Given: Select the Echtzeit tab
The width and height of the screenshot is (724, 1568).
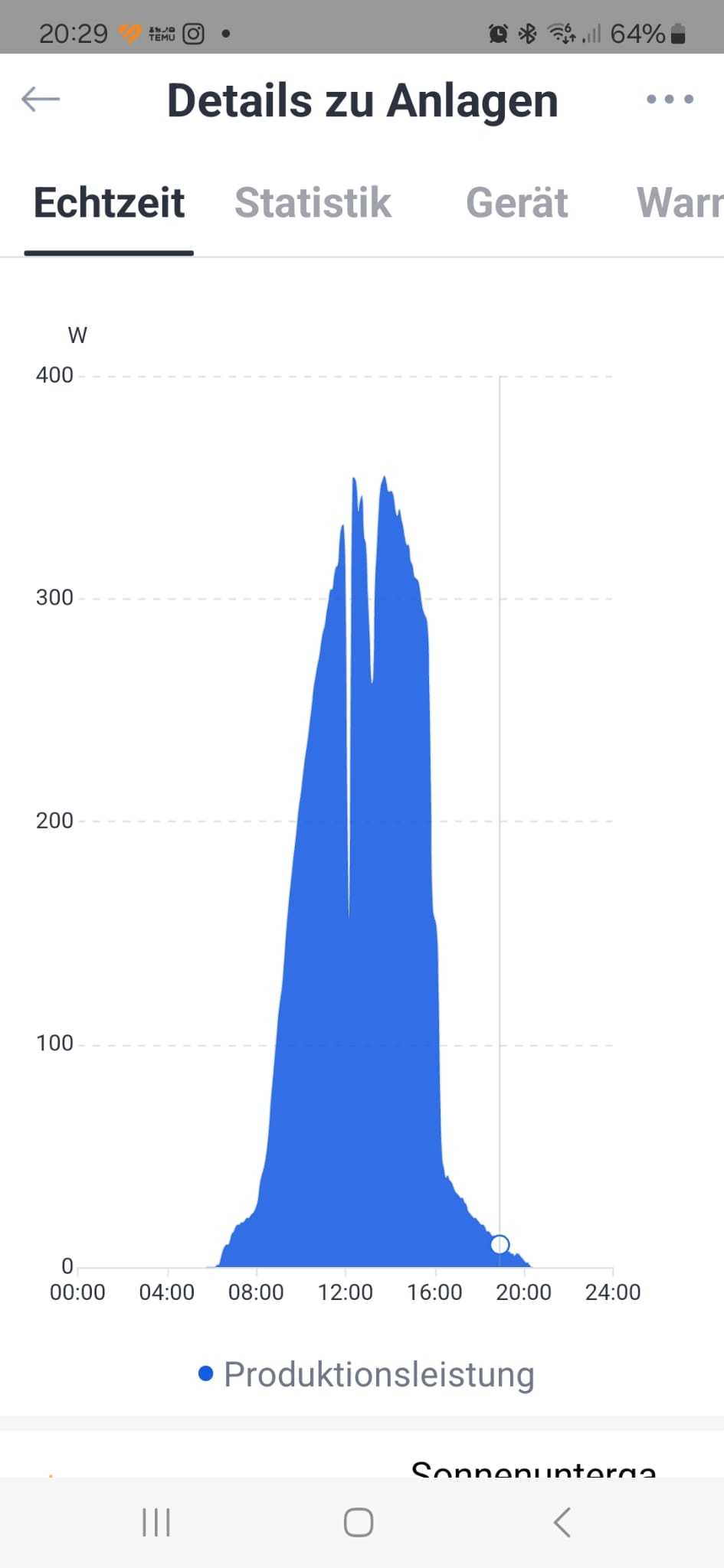Looking at the screenshot, I should tap(109, 203).
